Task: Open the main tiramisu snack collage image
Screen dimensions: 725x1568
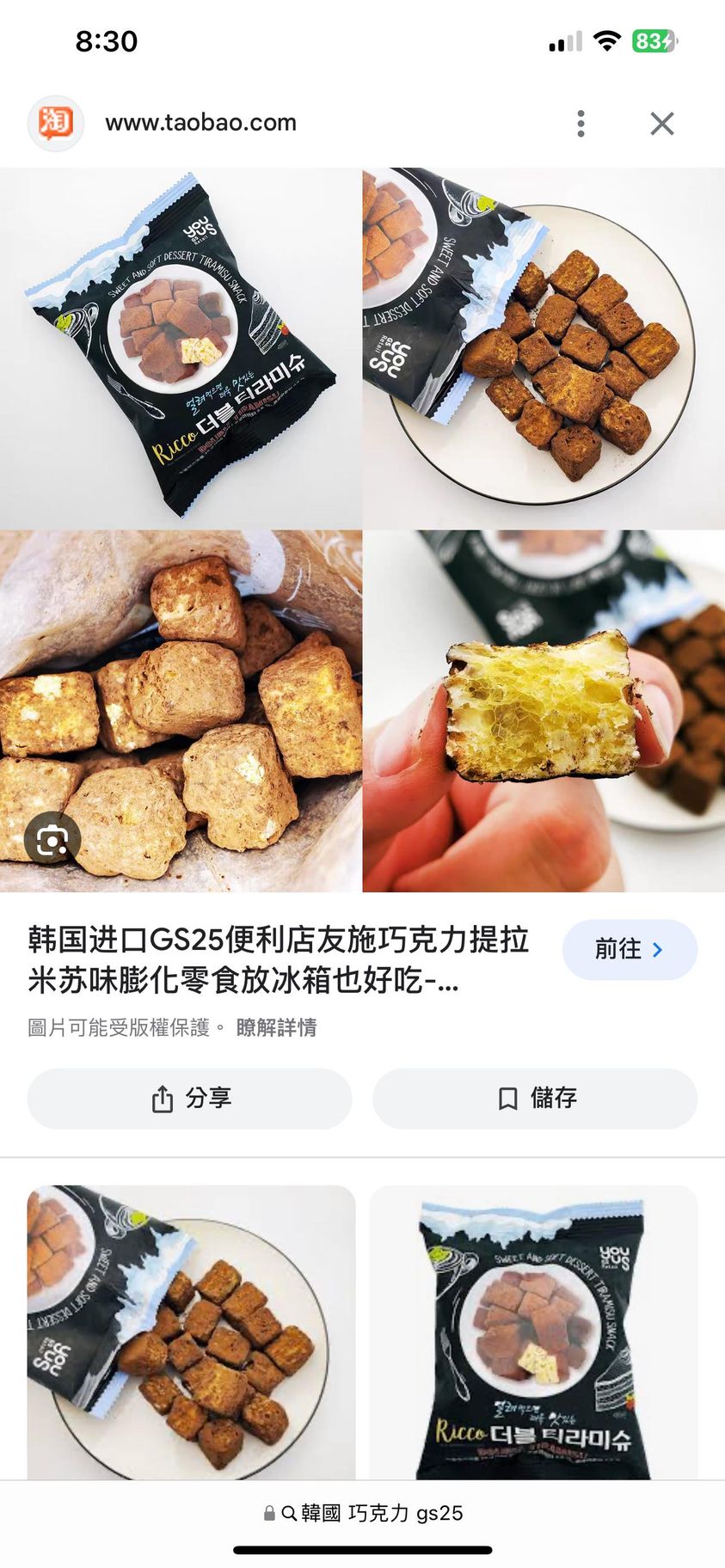Action: [362, 530]
